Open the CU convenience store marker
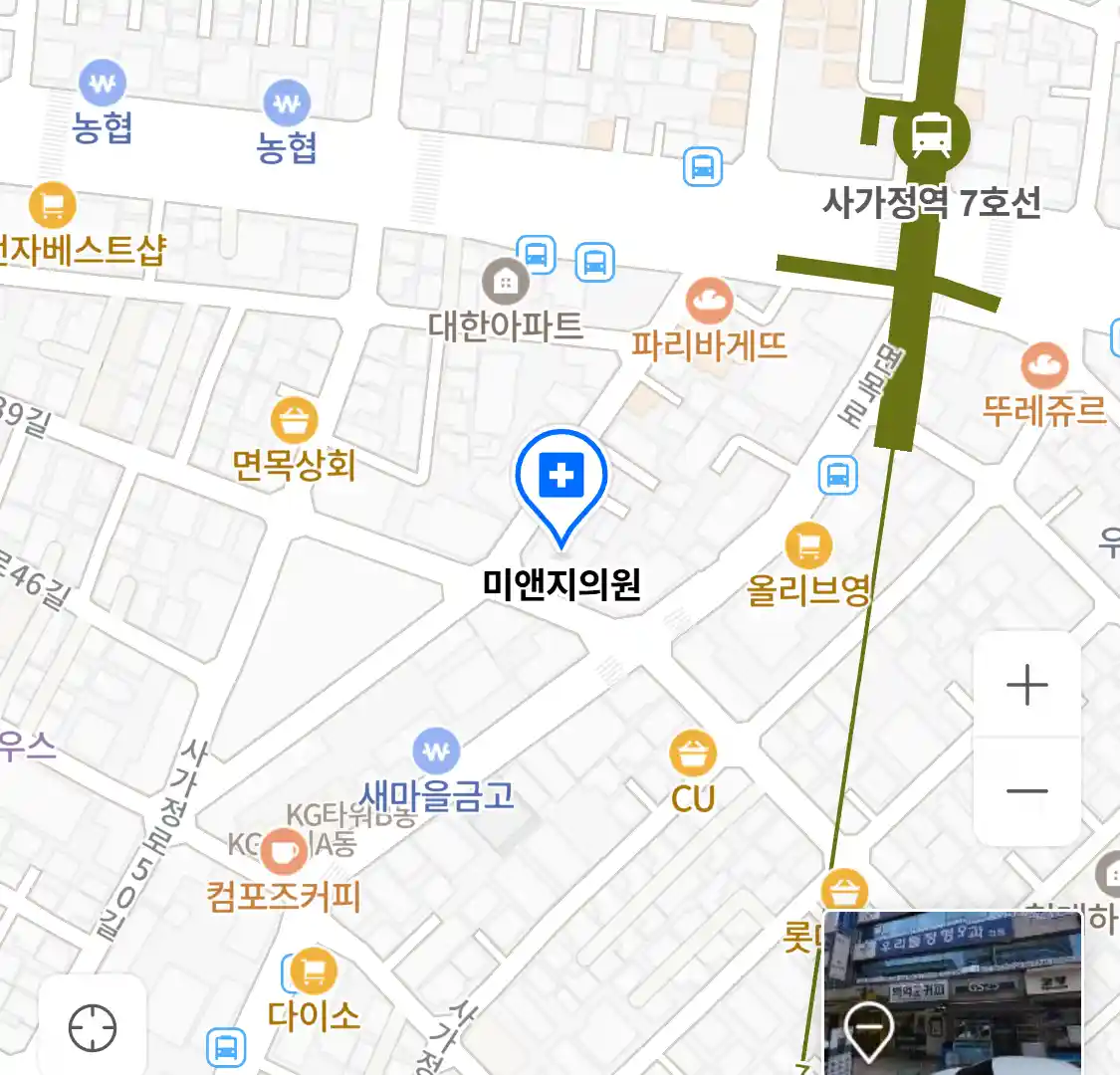The image size is (1120, 1075). click(693, 754)
